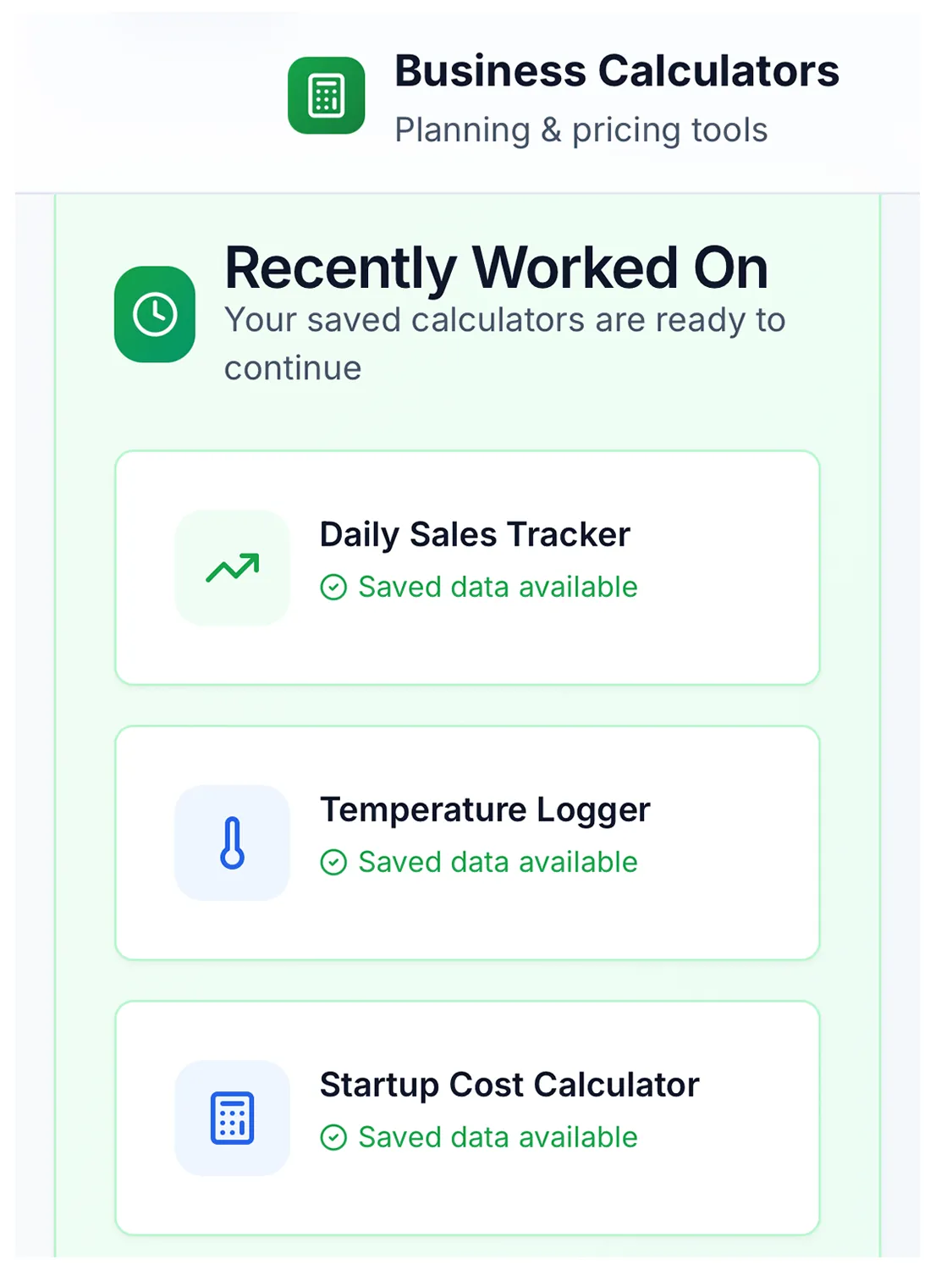Select the Recently Worked On heading
The image size is (952, 1270).
[x=496, y=267]
